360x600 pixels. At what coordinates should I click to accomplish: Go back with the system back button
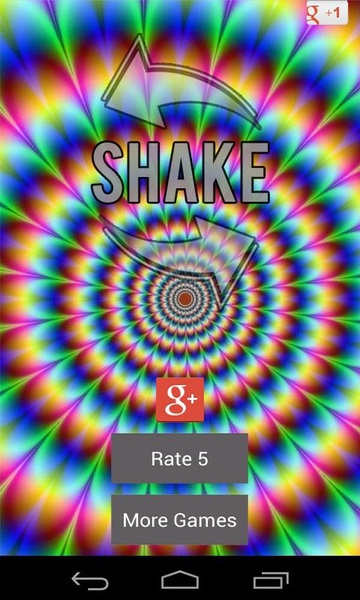pyautogui.click(x=90, y=581)
